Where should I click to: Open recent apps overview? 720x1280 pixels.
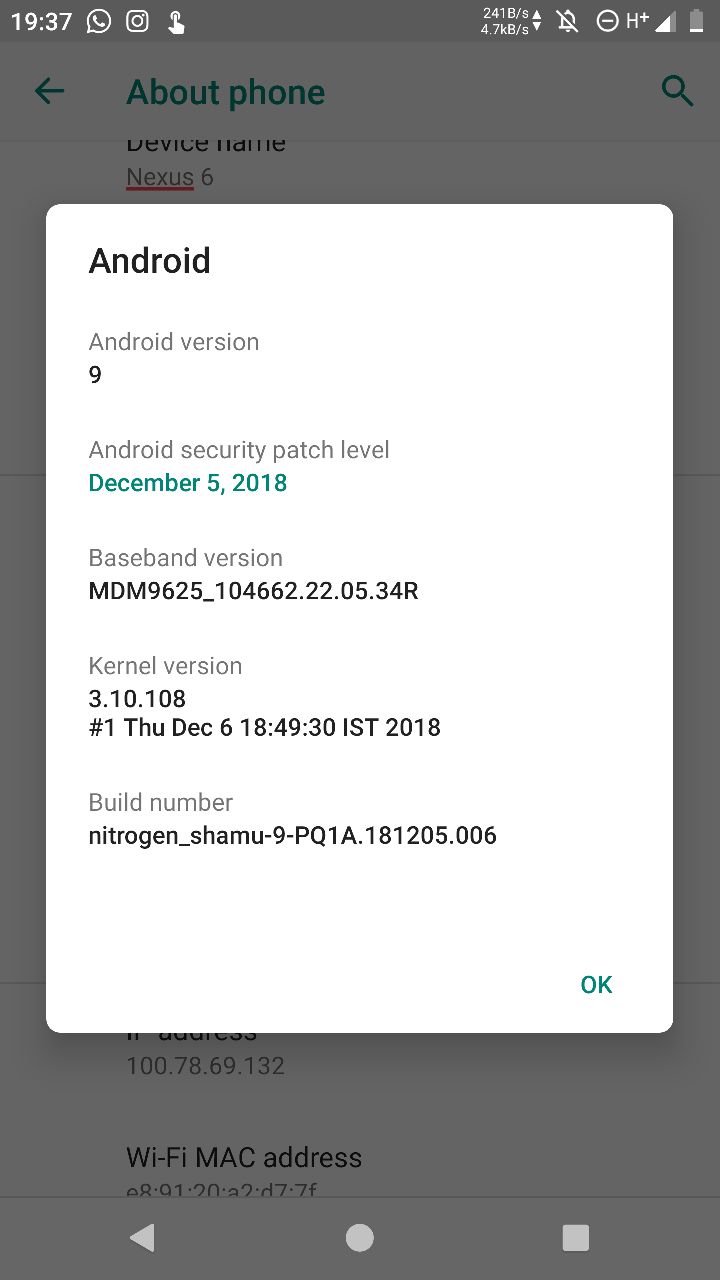(576, 1238)
